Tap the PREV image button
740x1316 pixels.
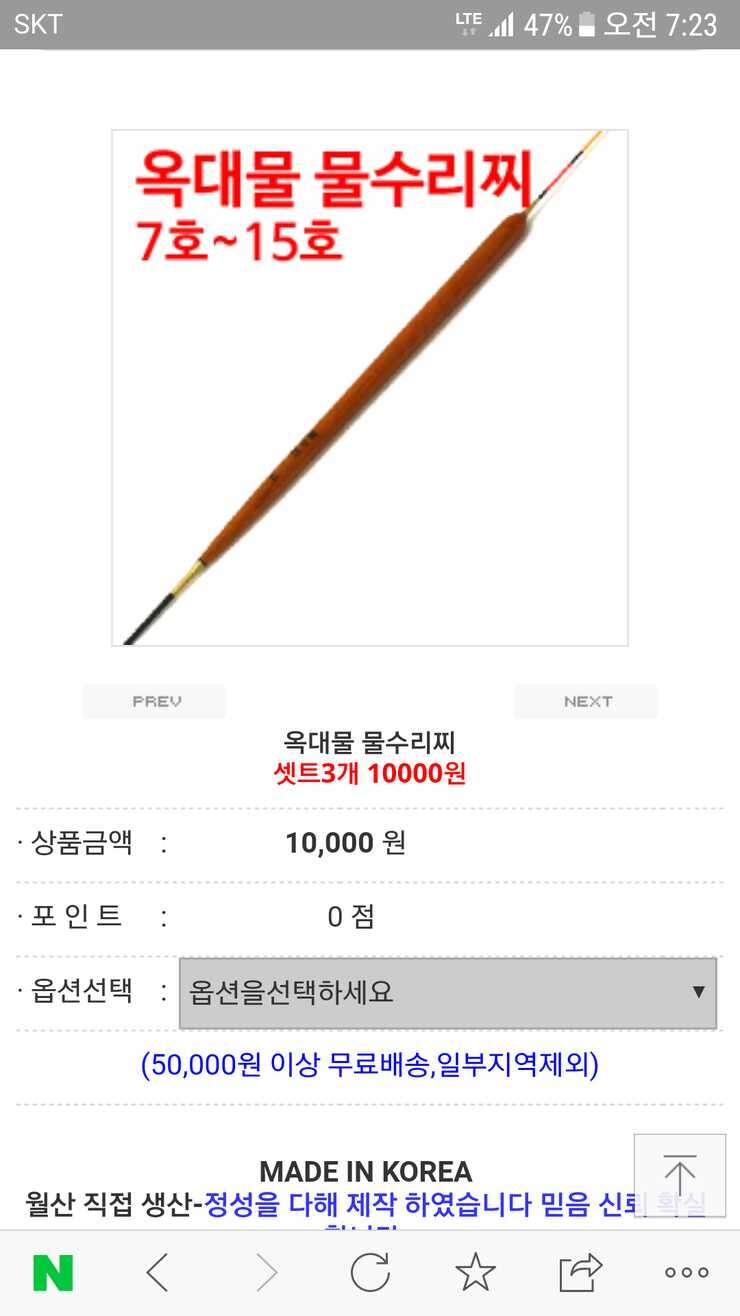point(155,701)
